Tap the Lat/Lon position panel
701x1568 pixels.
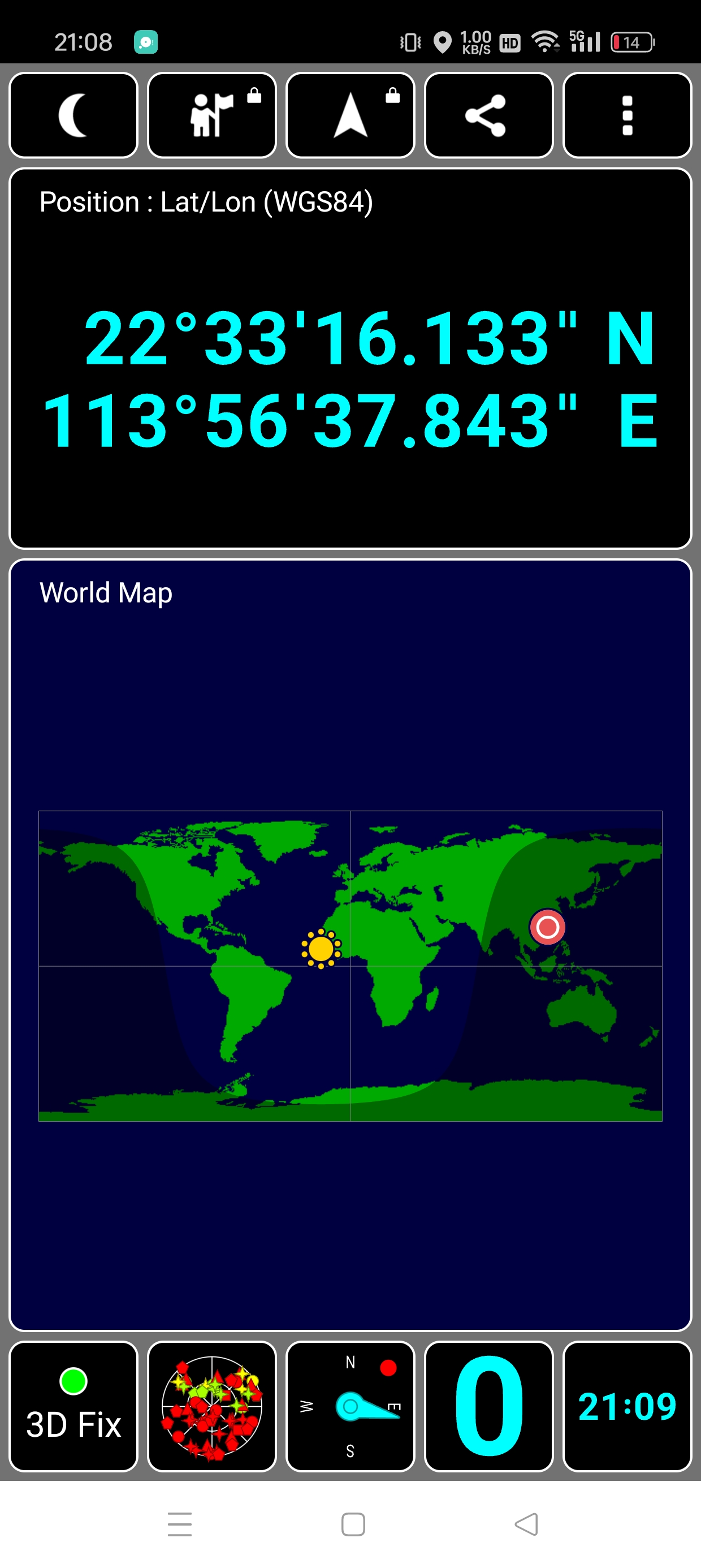tap(350, 359)
